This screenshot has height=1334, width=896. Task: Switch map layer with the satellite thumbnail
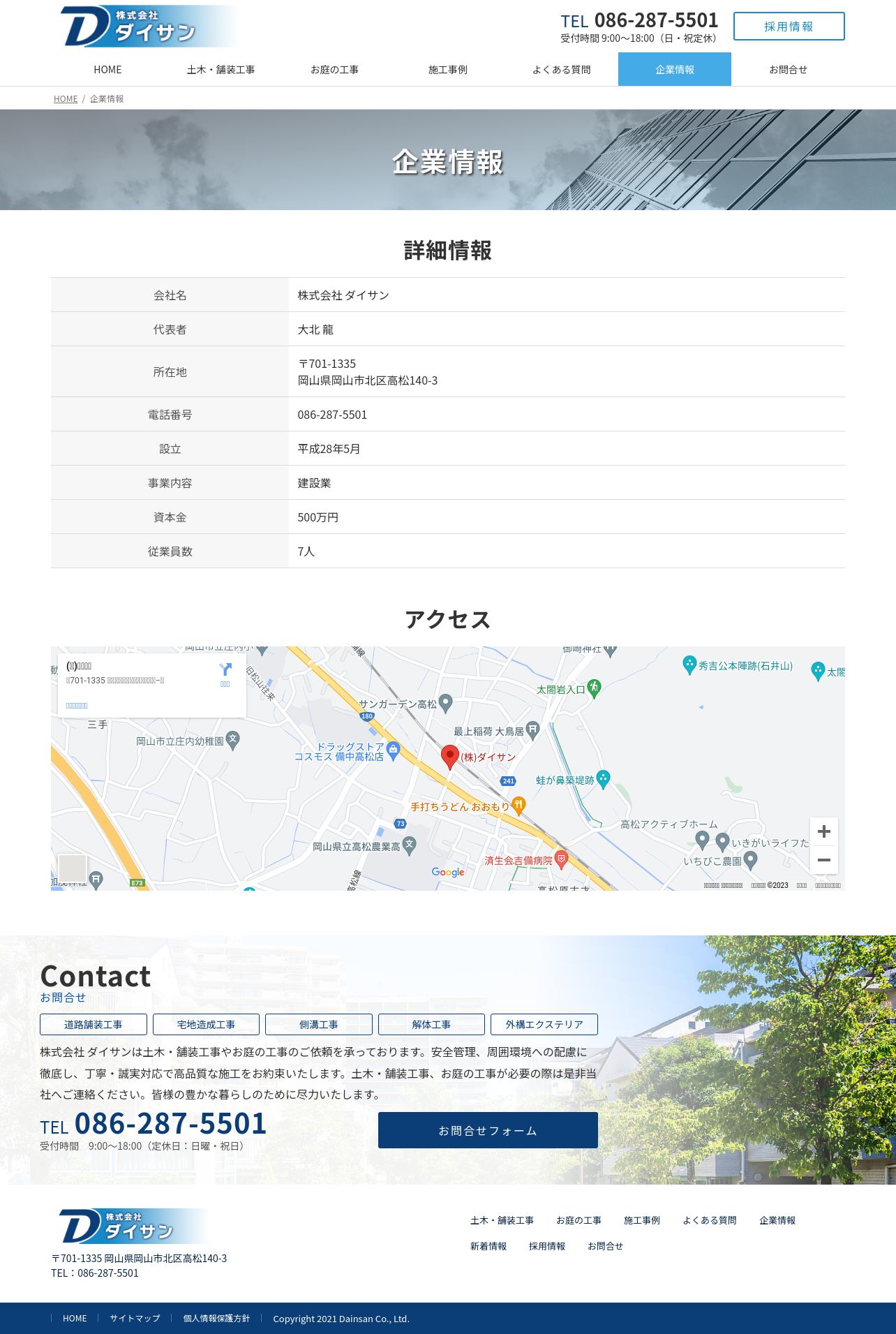click(x=73, y=868)
